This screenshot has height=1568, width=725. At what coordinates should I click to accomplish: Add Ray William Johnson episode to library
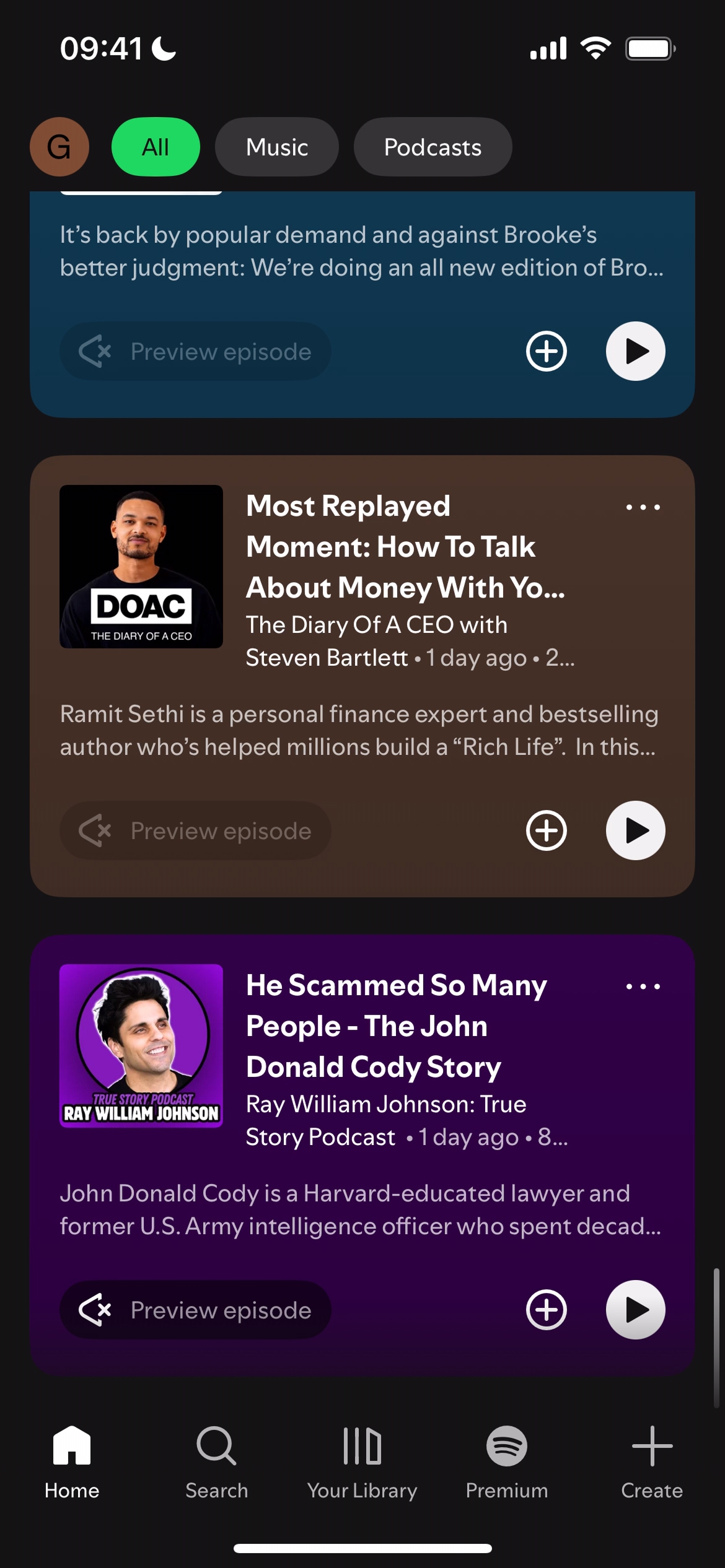546,1310
